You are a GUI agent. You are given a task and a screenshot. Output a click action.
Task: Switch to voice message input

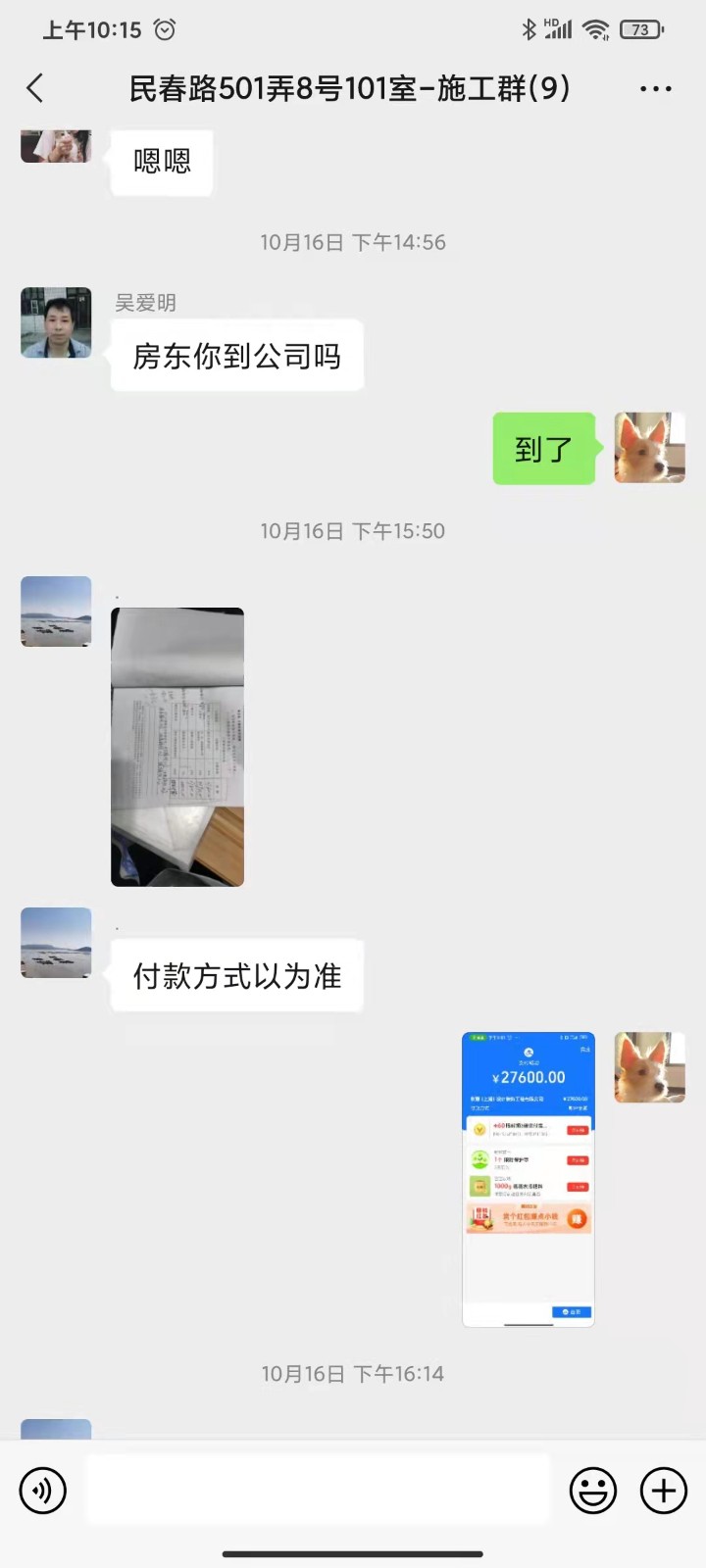tap(43, 1491)
